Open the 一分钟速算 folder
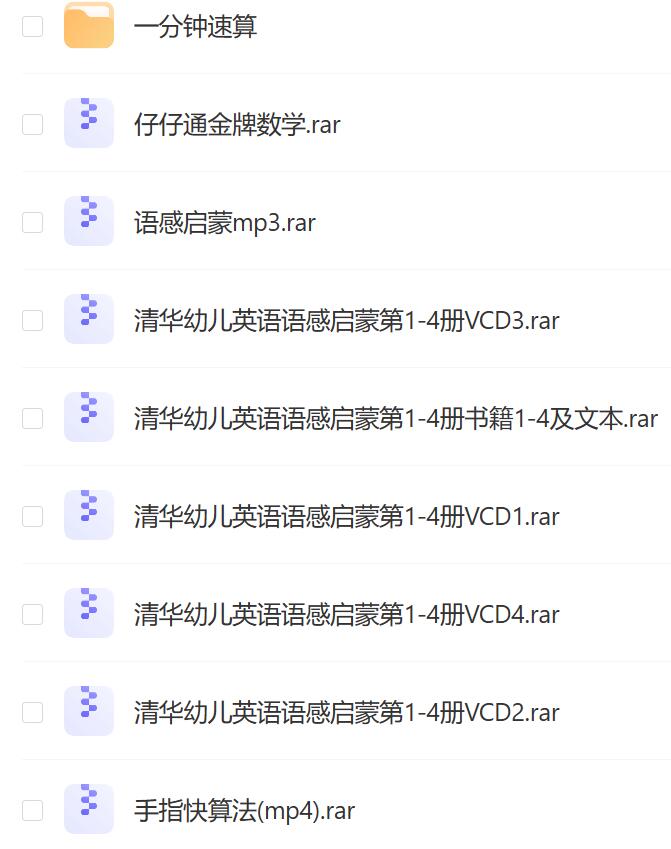Viewport: 671px width, 849px height. pos(195,27)
